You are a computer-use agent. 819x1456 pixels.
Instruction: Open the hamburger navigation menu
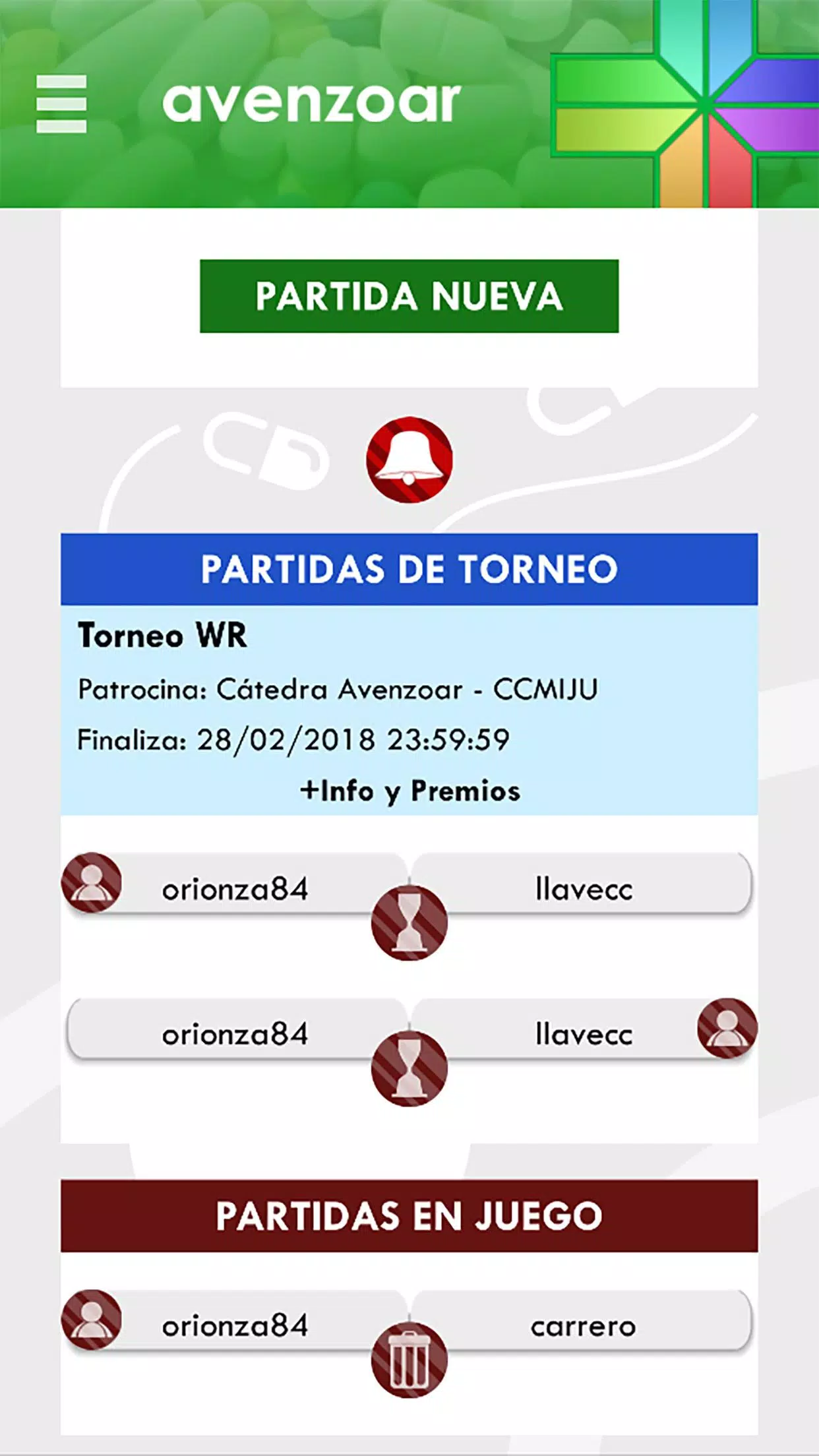pos(63,102)
